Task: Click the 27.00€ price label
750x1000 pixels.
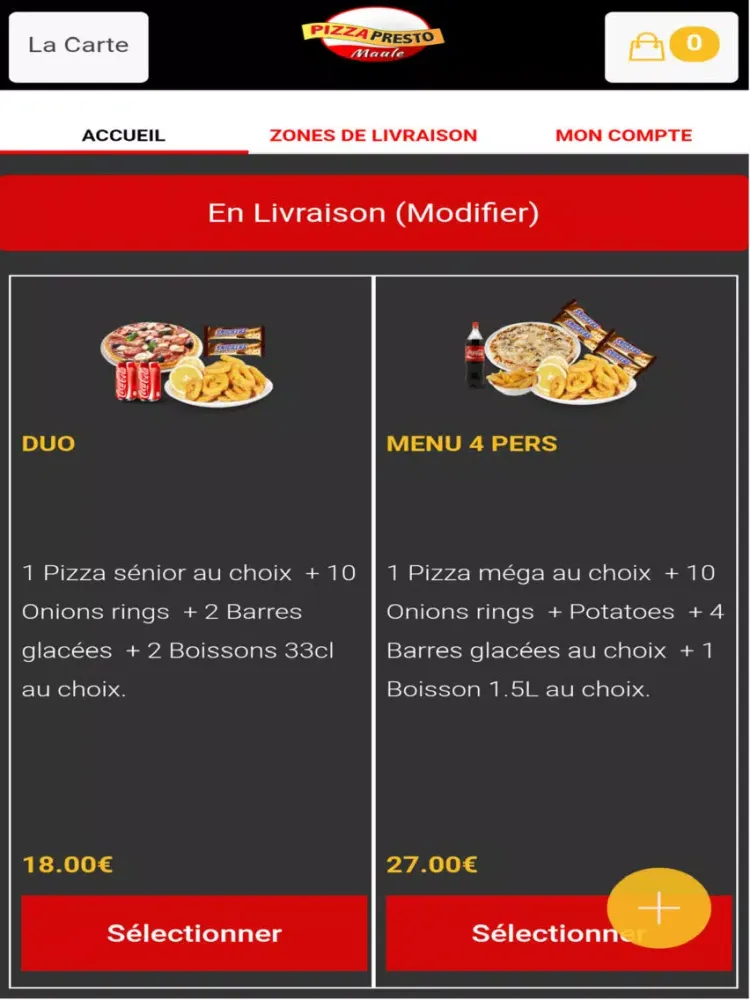Action: pyautogui.click(x=430, y=864)
